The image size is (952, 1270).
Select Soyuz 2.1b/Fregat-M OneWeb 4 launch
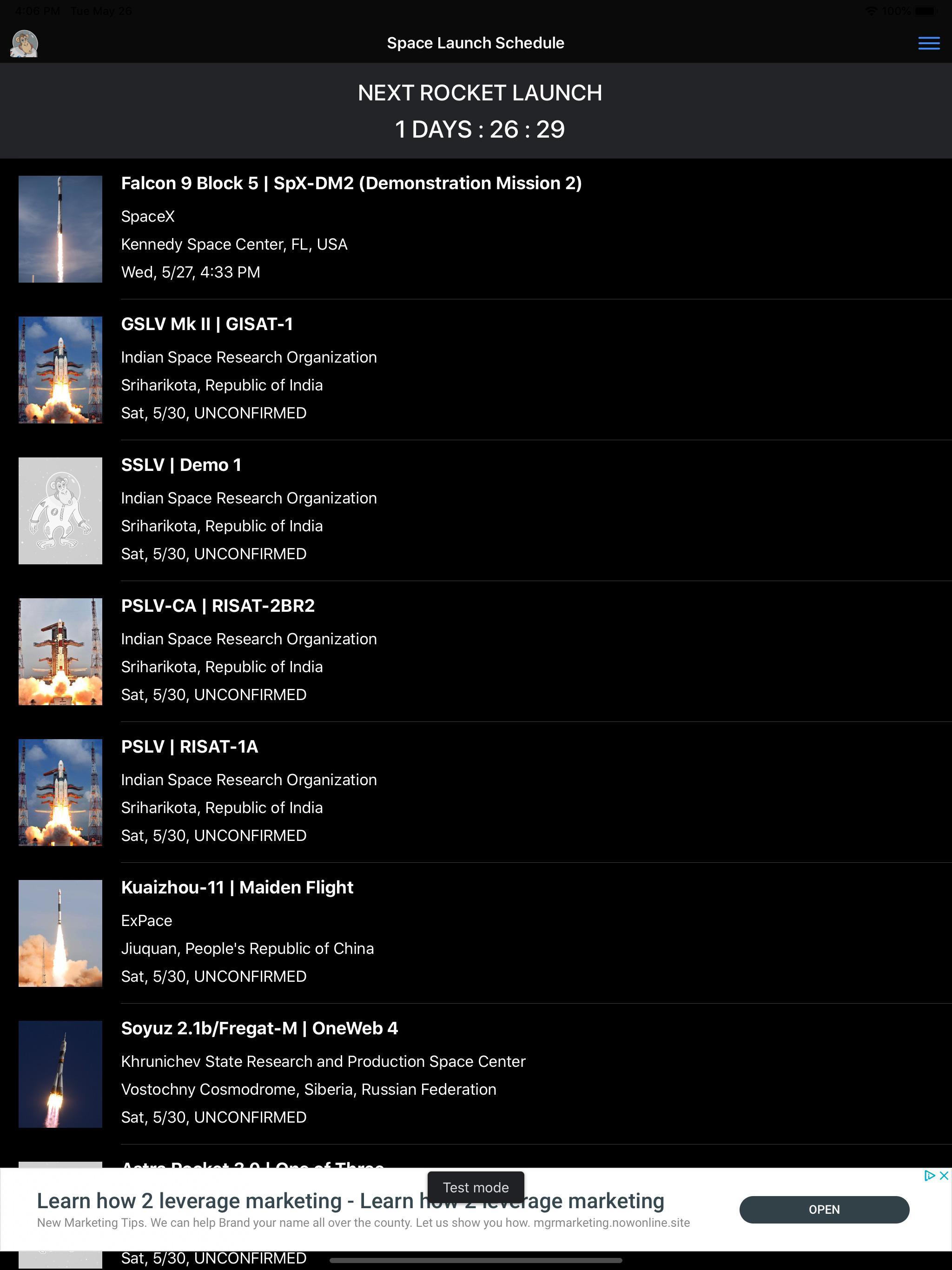coord(323,1072)
